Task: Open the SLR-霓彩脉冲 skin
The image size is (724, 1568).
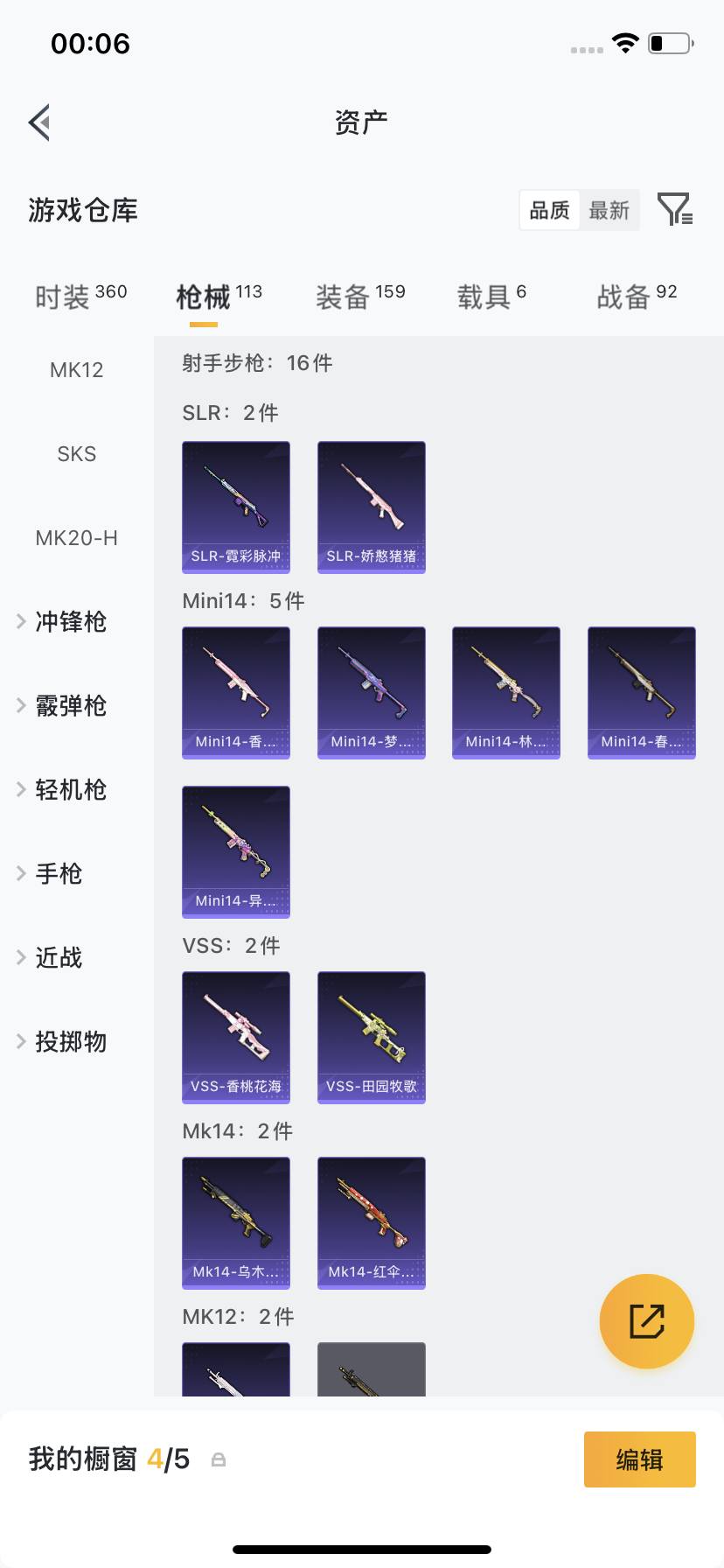Action: click(236, 507)
